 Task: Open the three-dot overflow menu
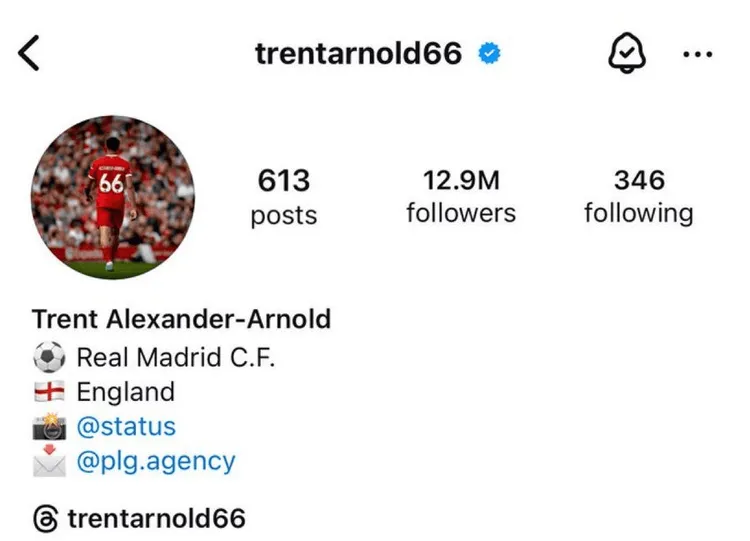point(697,55)
